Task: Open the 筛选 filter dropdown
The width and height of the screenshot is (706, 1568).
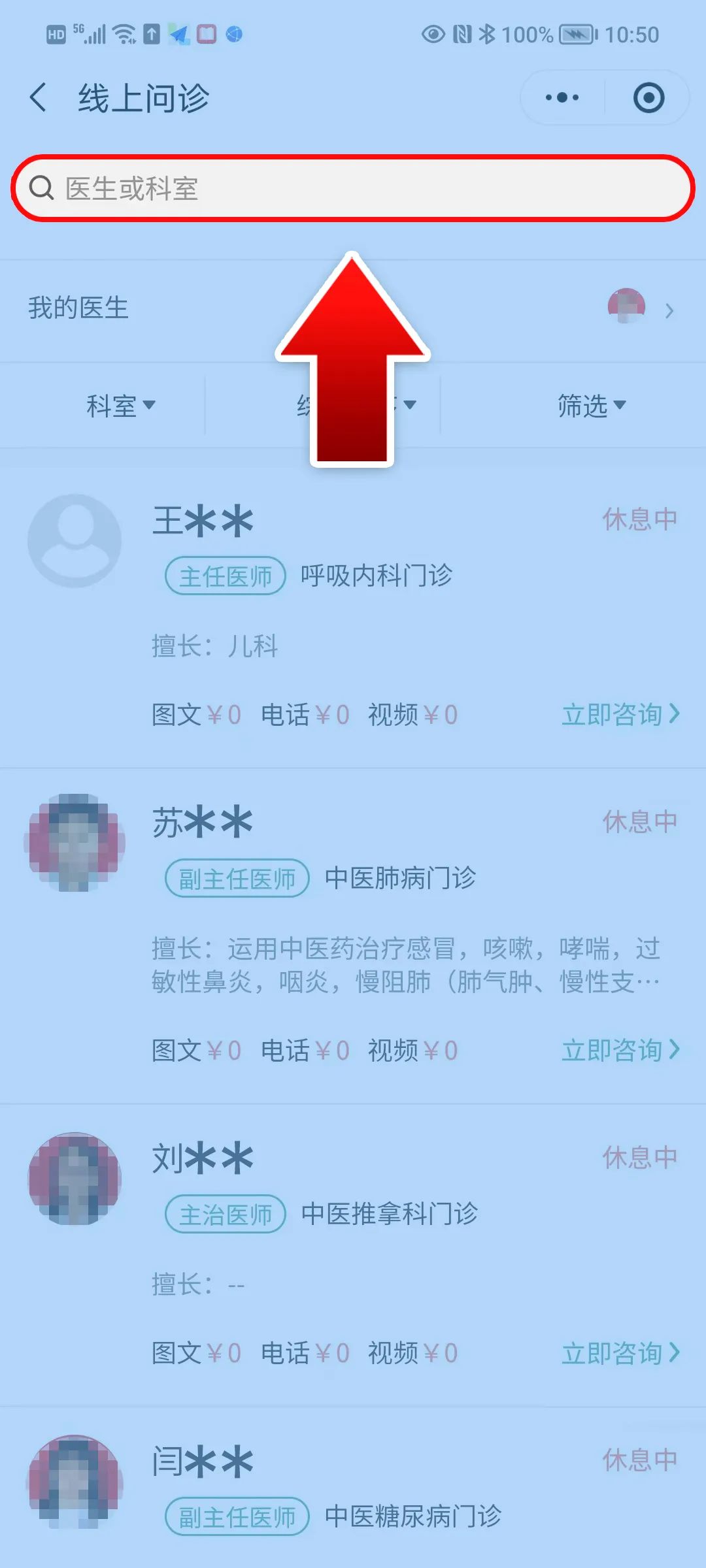Action: pos(590,405)
